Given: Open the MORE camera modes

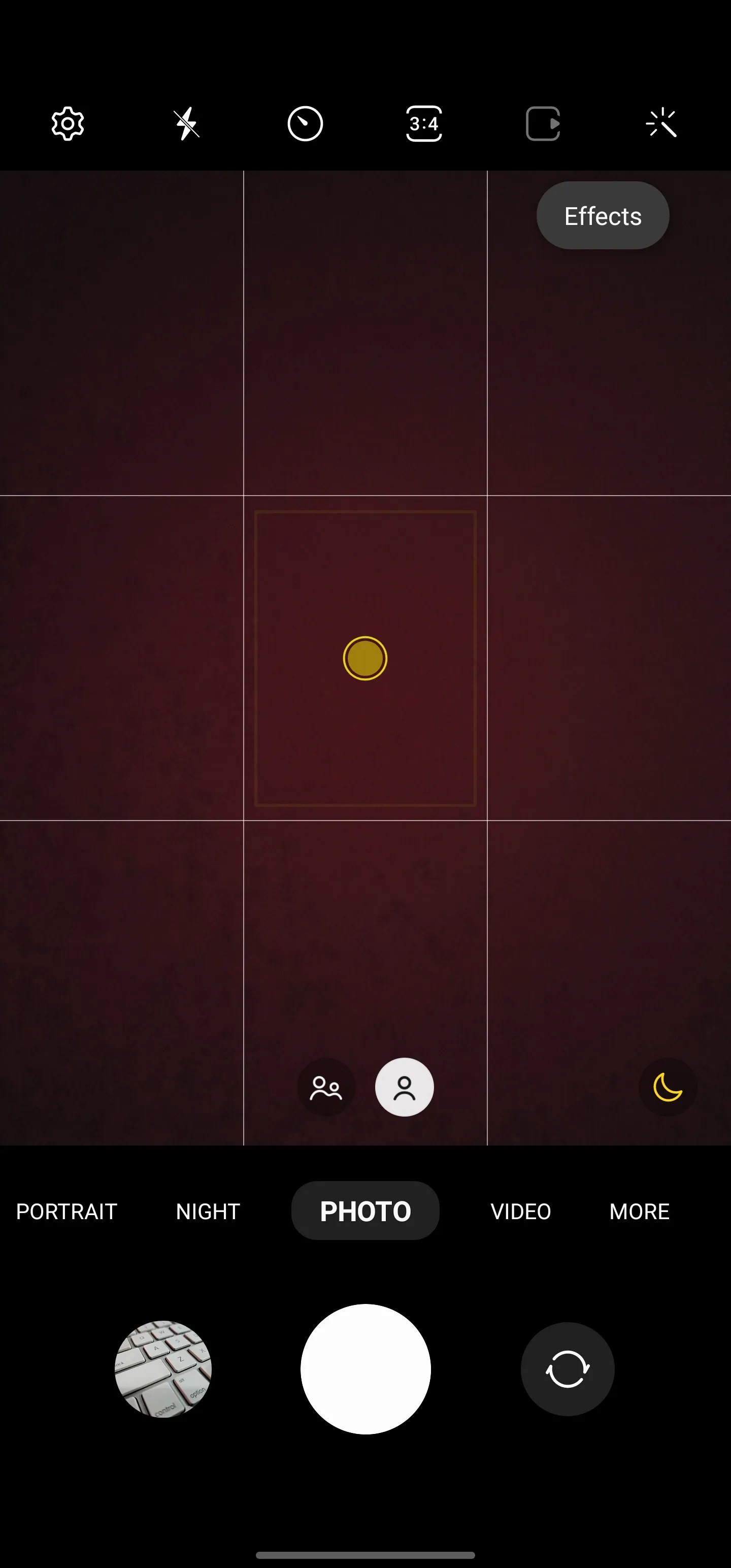Looking at the screenshot, I should pyautogui.click(x=639, y=1212).
